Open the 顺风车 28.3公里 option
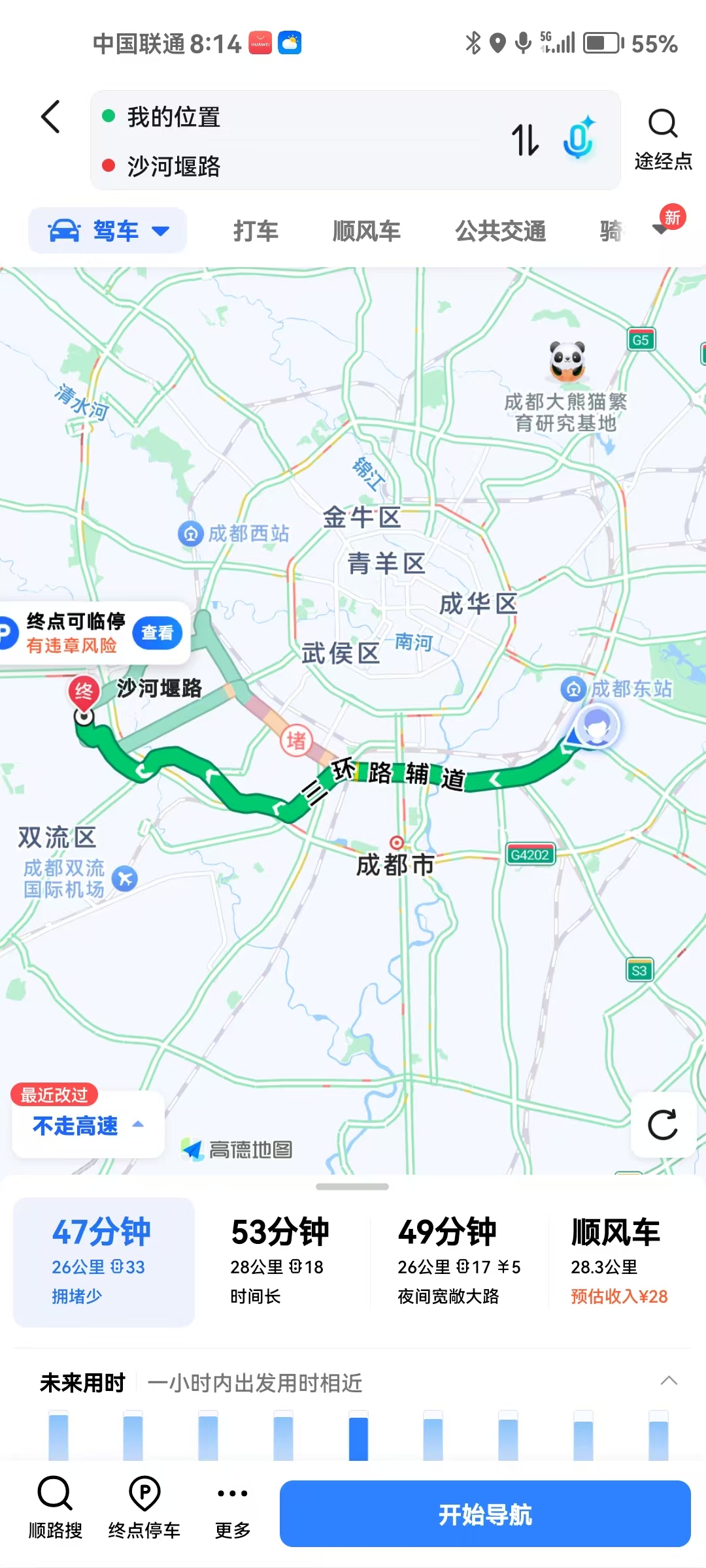 (618, 1261)
